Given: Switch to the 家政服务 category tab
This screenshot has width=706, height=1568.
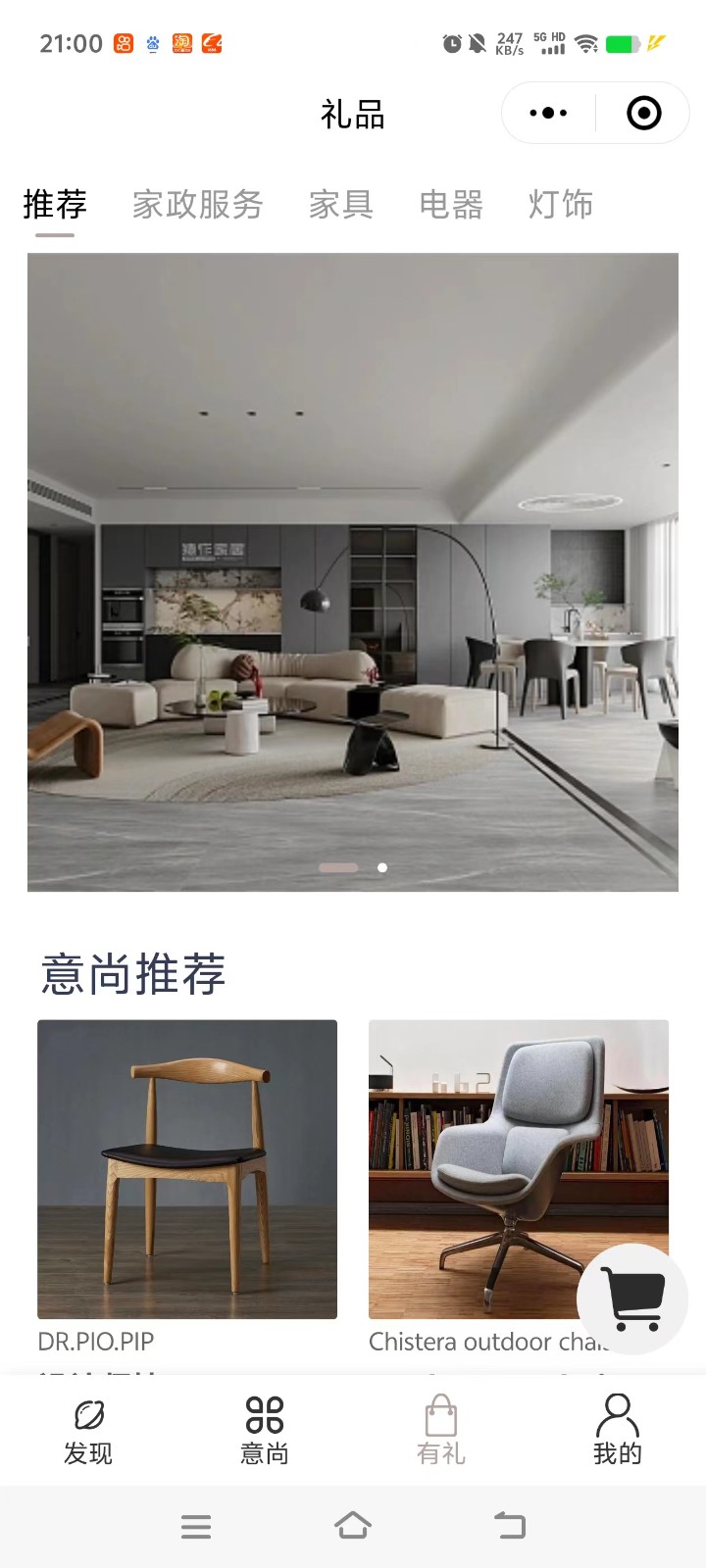Looking at the screenshot, I should click(198, 205).
